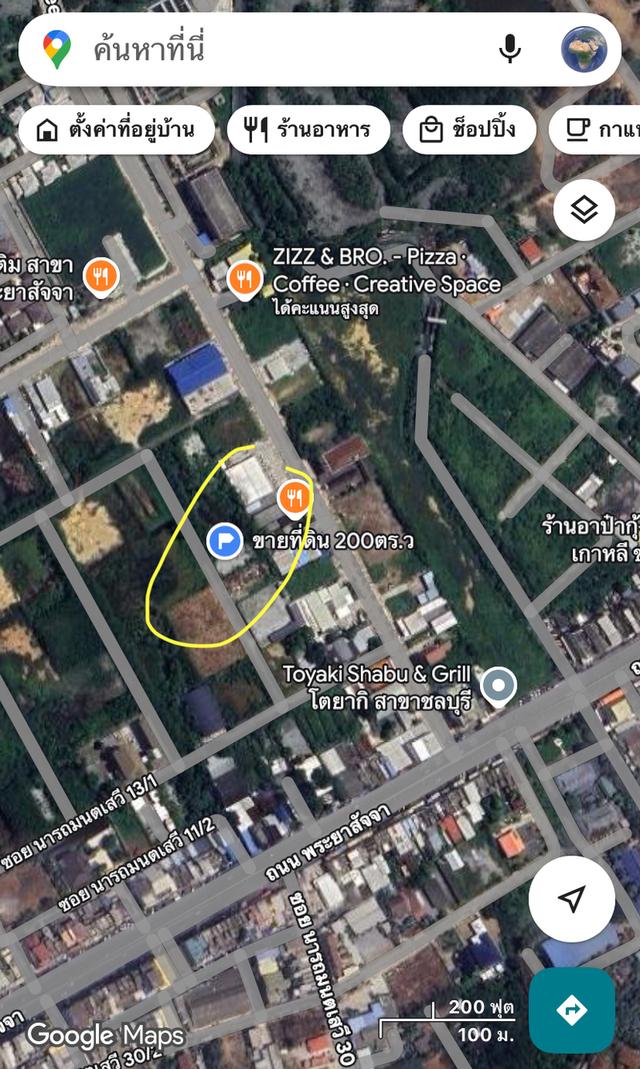Open the ขายที่ดิน 200ตร.ว parking pin

click(x=225, y=541)
